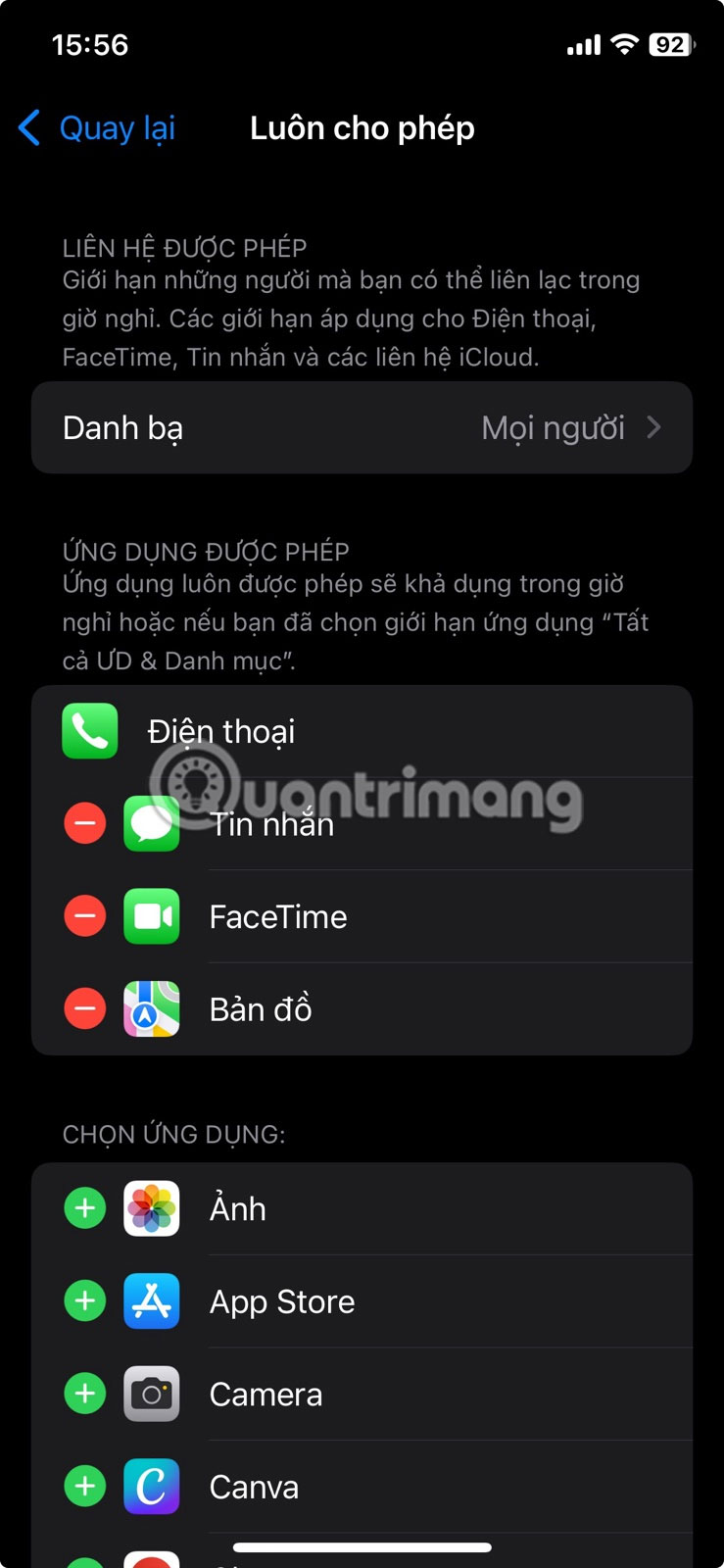Add Canva to always allowed apps
The image size is (724, 1568).
pos(85,1487)
